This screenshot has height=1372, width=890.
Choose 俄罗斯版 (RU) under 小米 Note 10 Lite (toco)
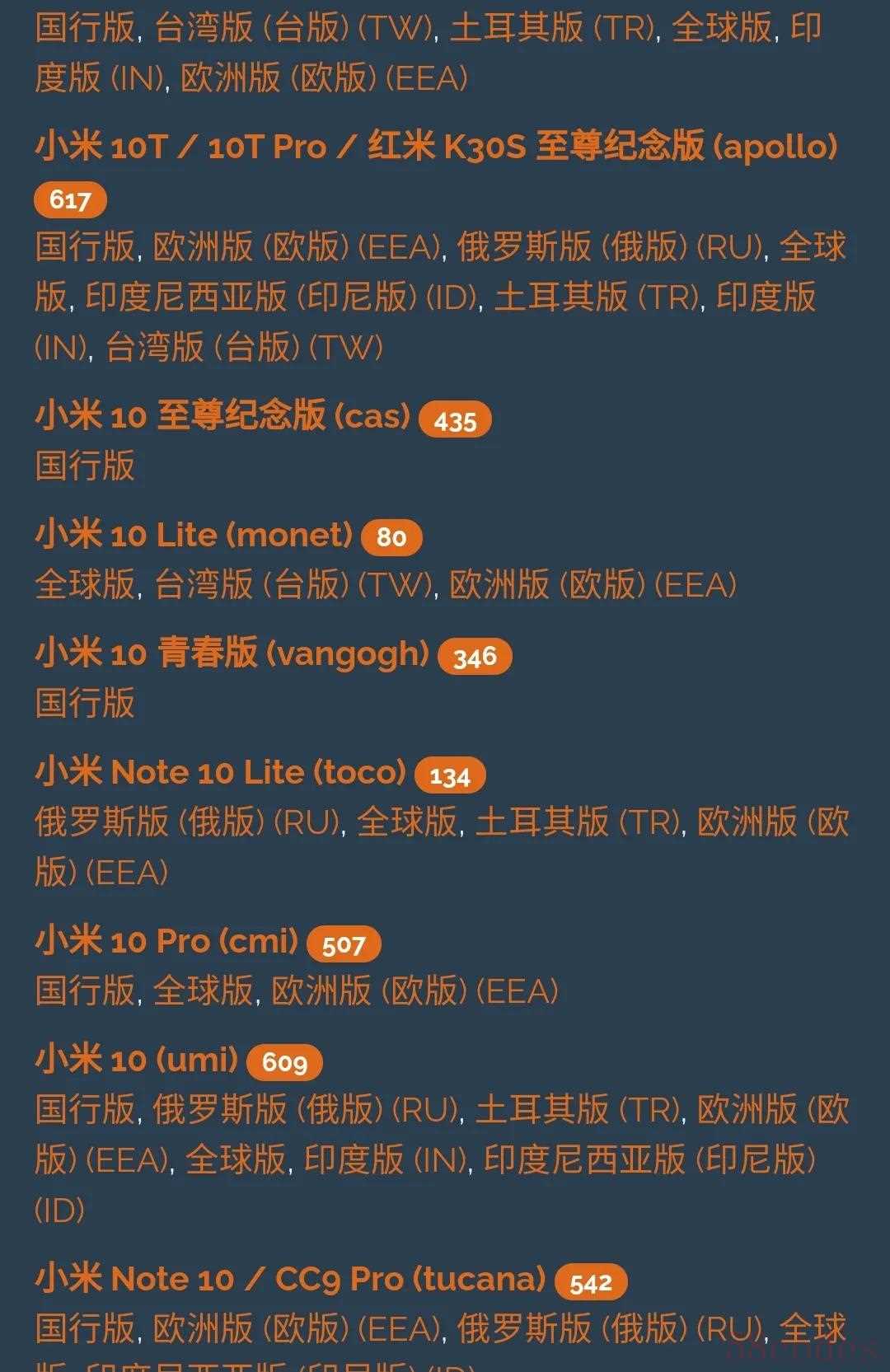tap(187, 822)
